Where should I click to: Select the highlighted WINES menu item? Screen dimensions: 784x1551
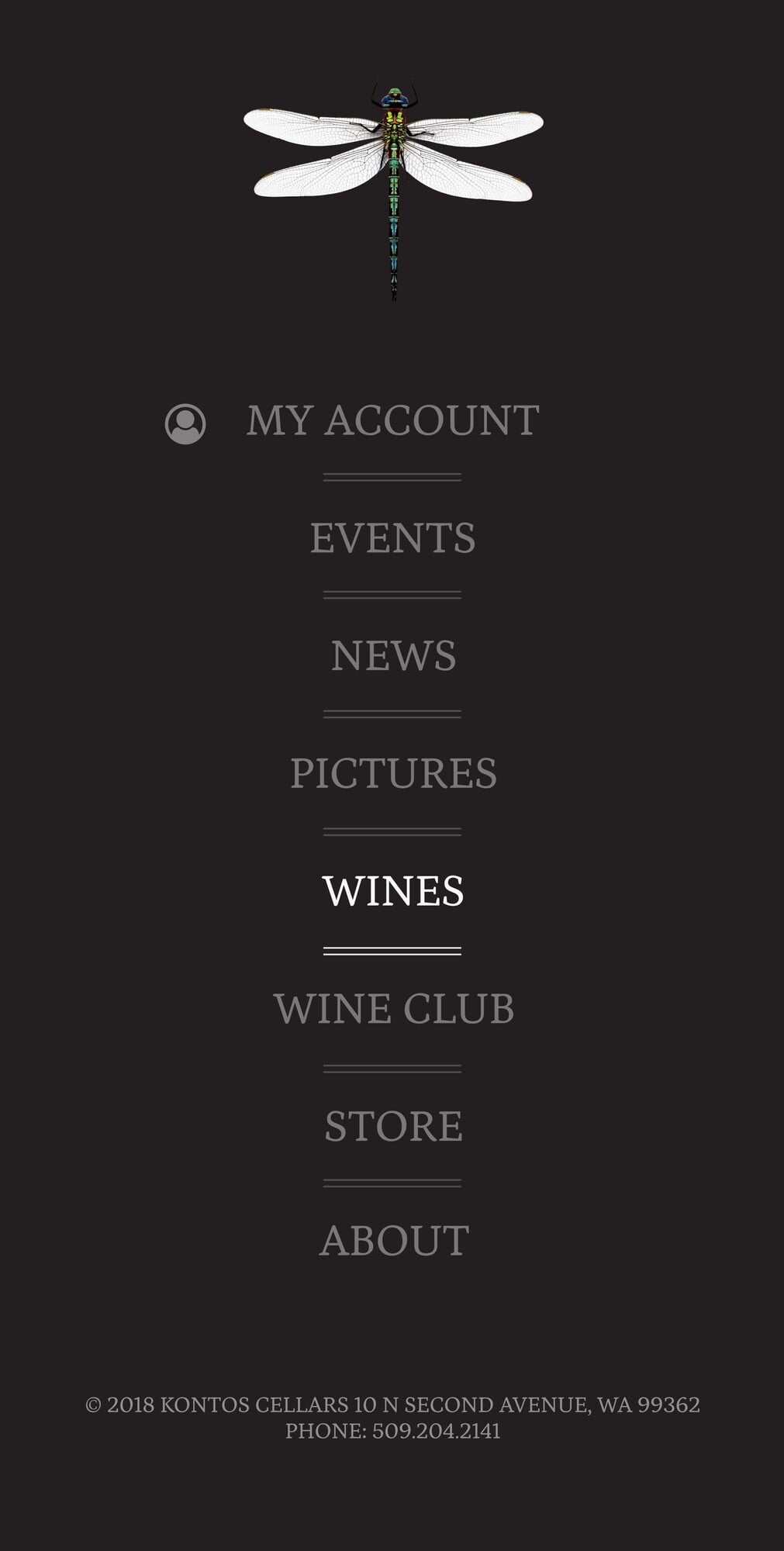pos(392,890)
